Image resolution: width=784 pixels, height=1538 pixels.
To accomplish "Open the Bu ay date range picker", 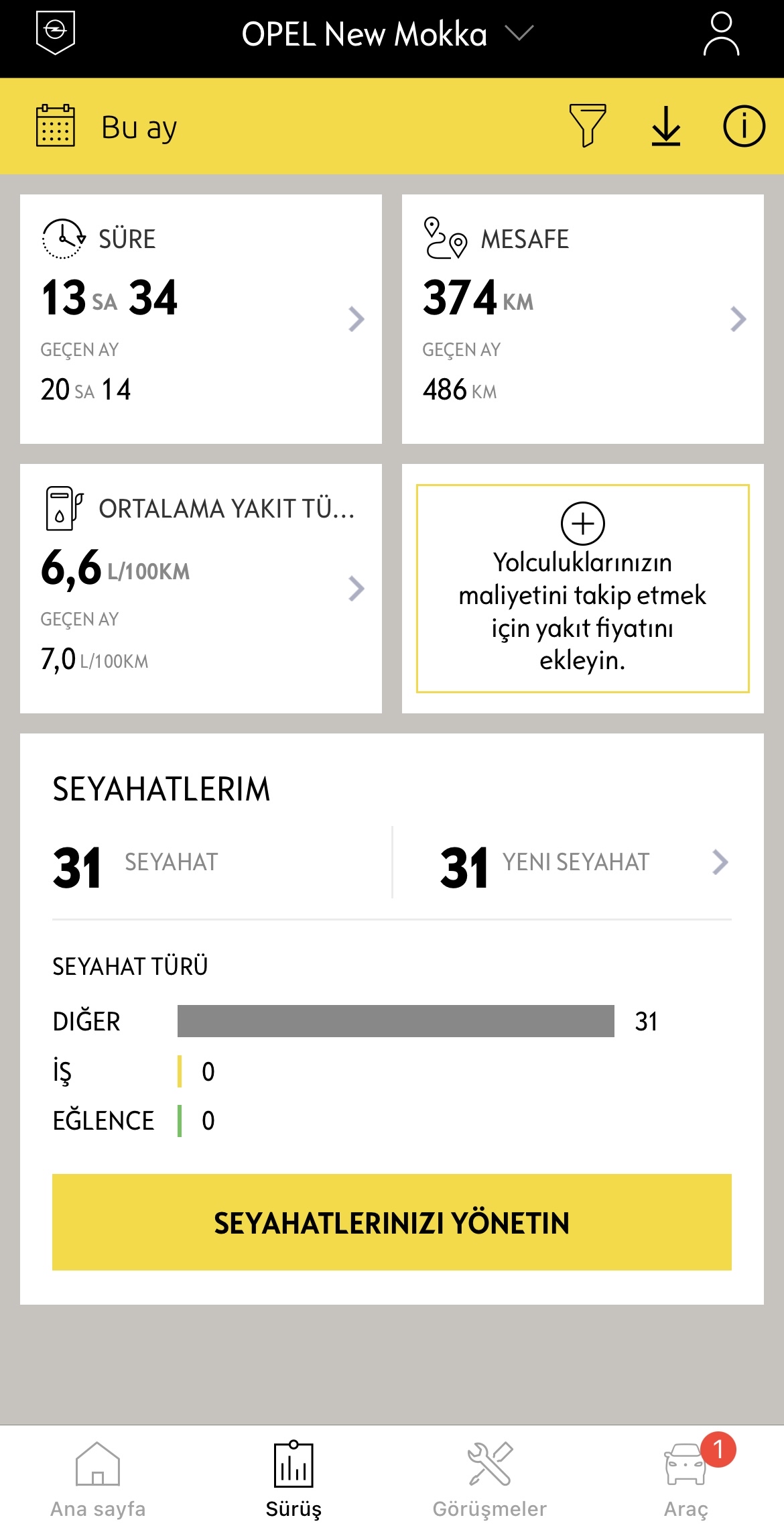I will coord(107,127).
